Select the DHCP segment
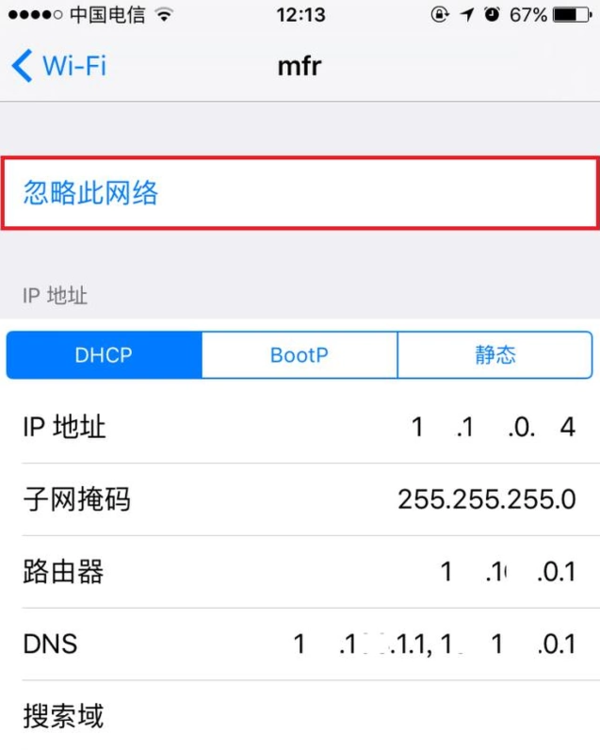600x750 pixels. coord(104,355)
